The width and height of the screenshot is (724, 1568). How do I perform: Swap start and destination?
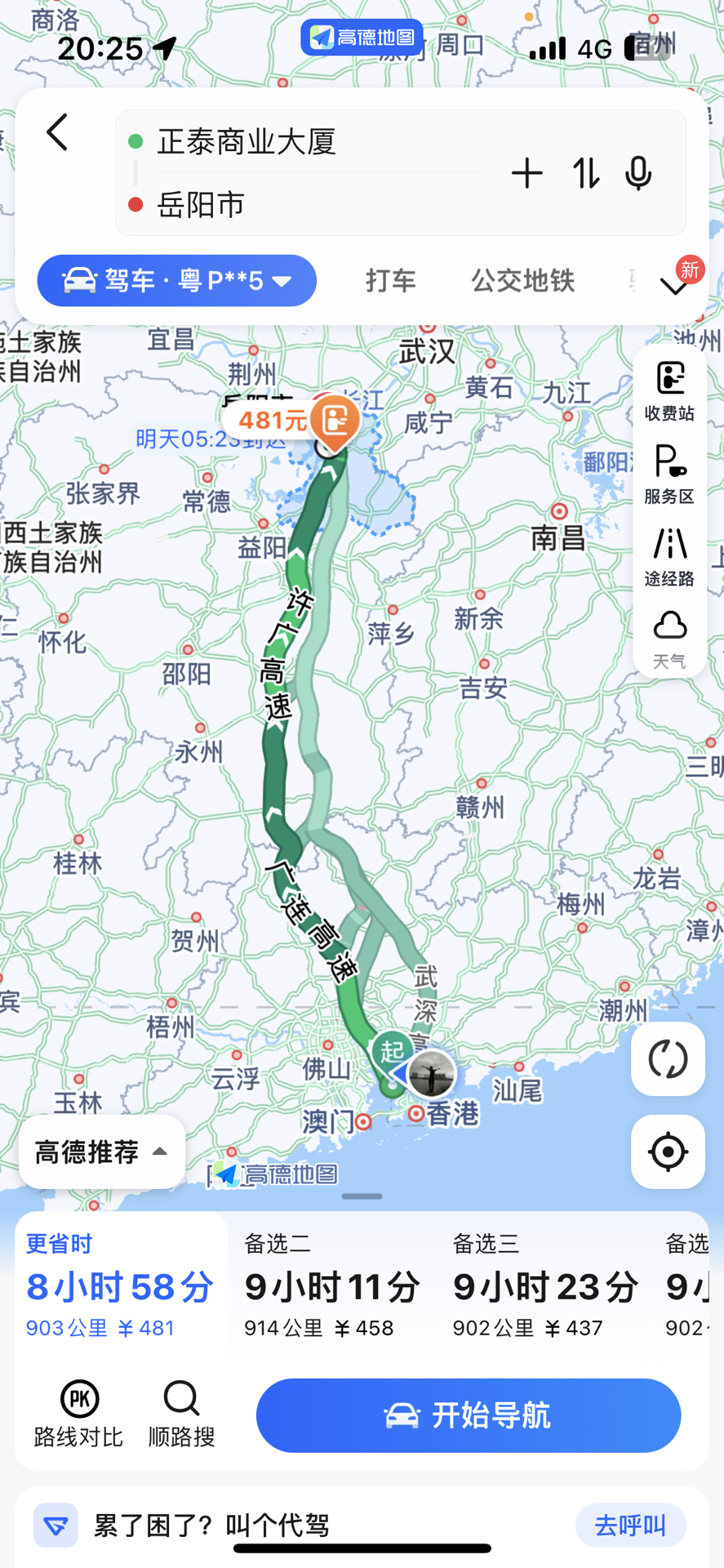585,173
